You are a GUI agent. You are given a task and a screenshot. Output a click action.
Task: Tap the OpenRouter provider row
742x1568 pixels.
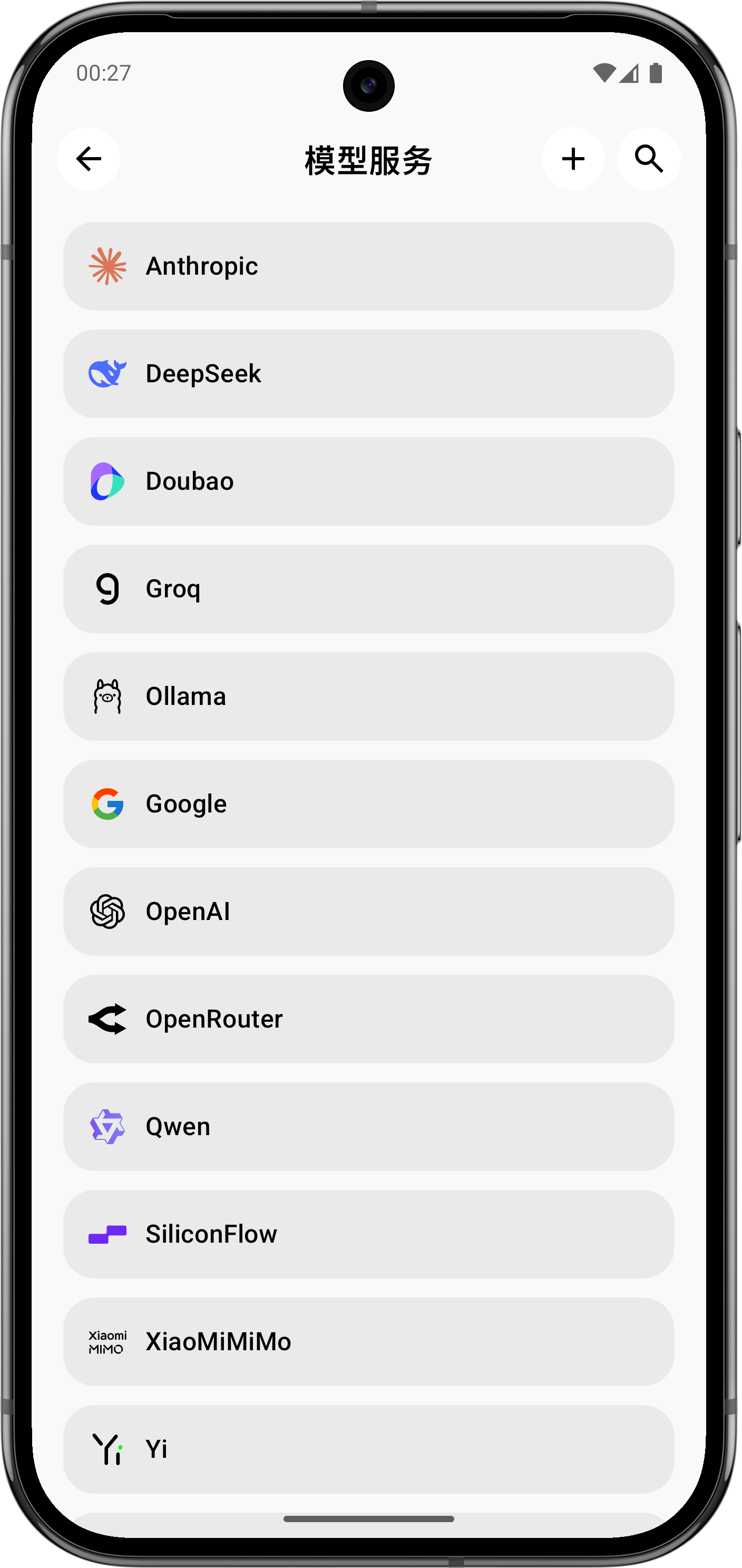[368, 1019]
